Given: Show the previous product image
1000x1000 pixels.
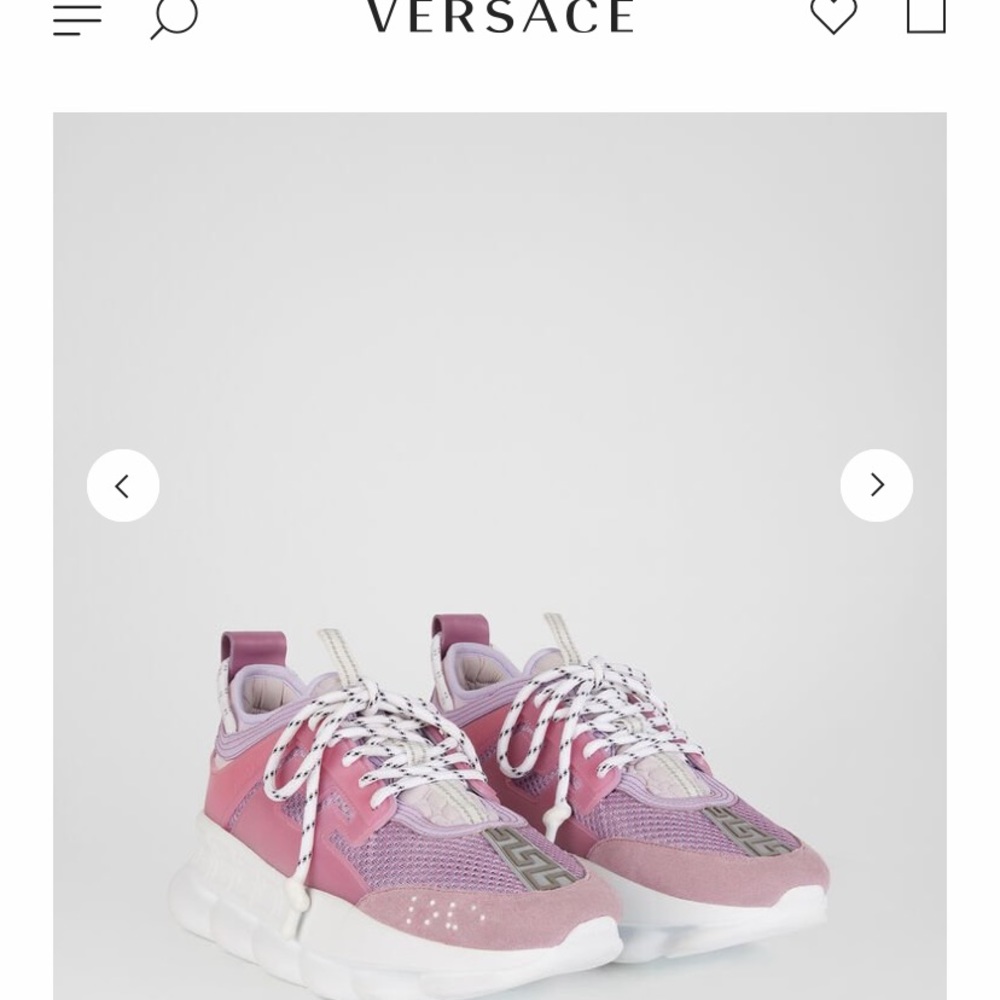Looking at the screenshot, I should 123,485.
